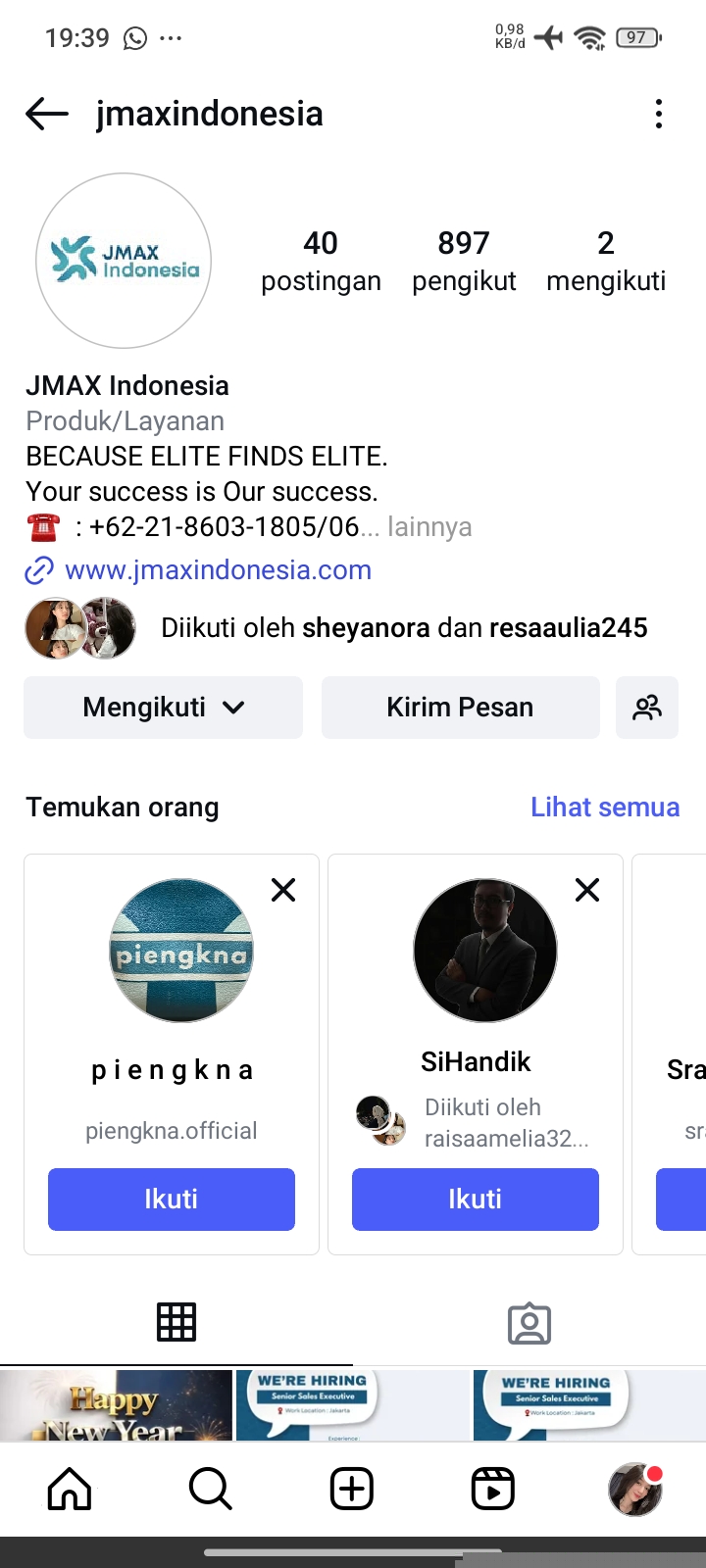Switch to the posts grid tab
Viewport: 706px width, 1568px height.
click(176, 1322)
